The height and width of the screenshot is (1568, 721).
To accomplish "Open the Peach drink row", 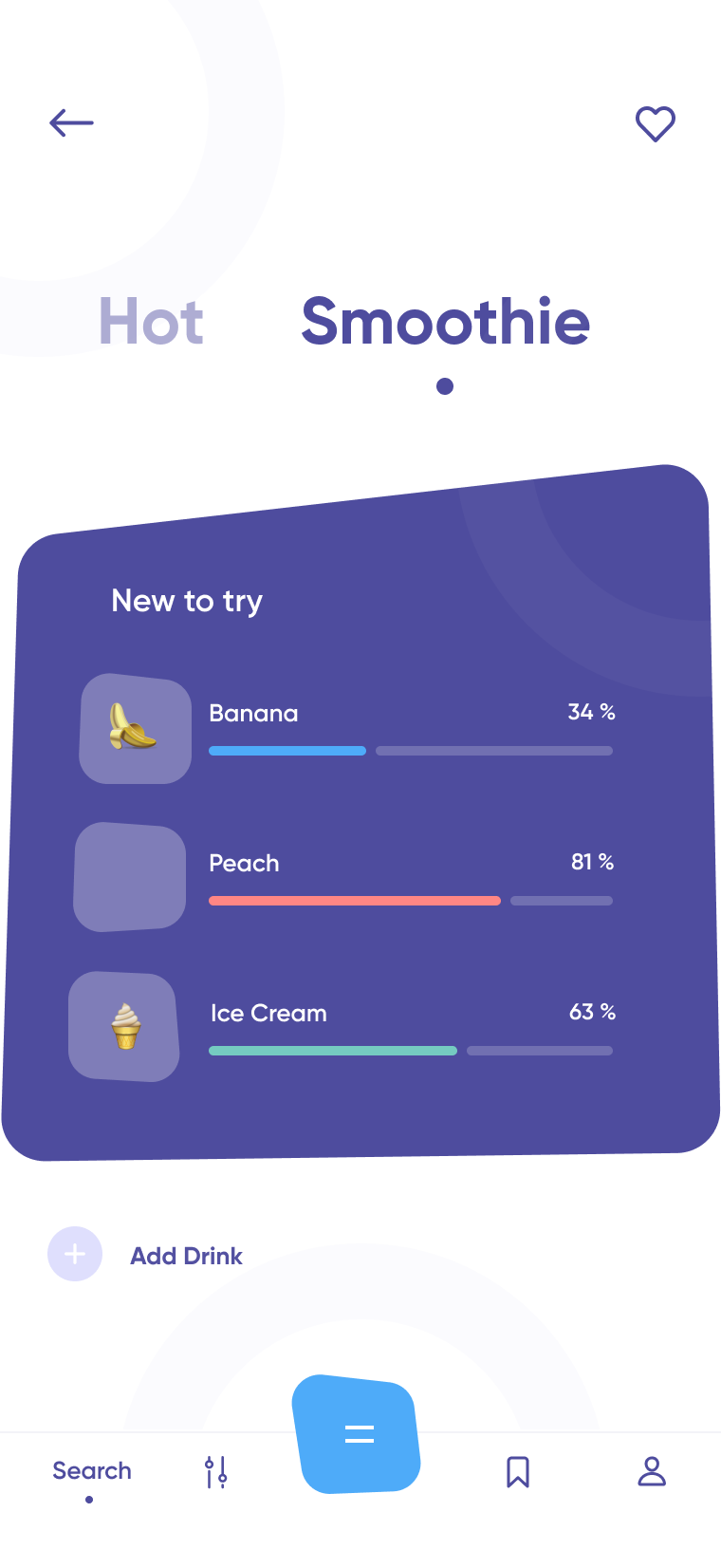I will 344,878.
